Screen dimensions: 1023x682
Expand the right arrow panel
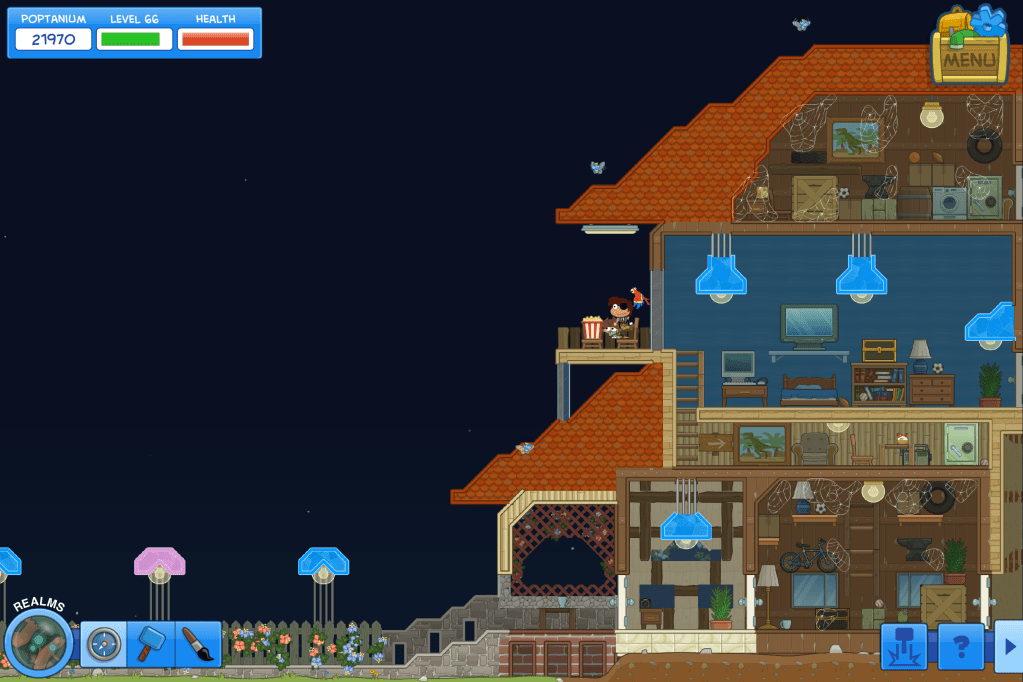1009,647
